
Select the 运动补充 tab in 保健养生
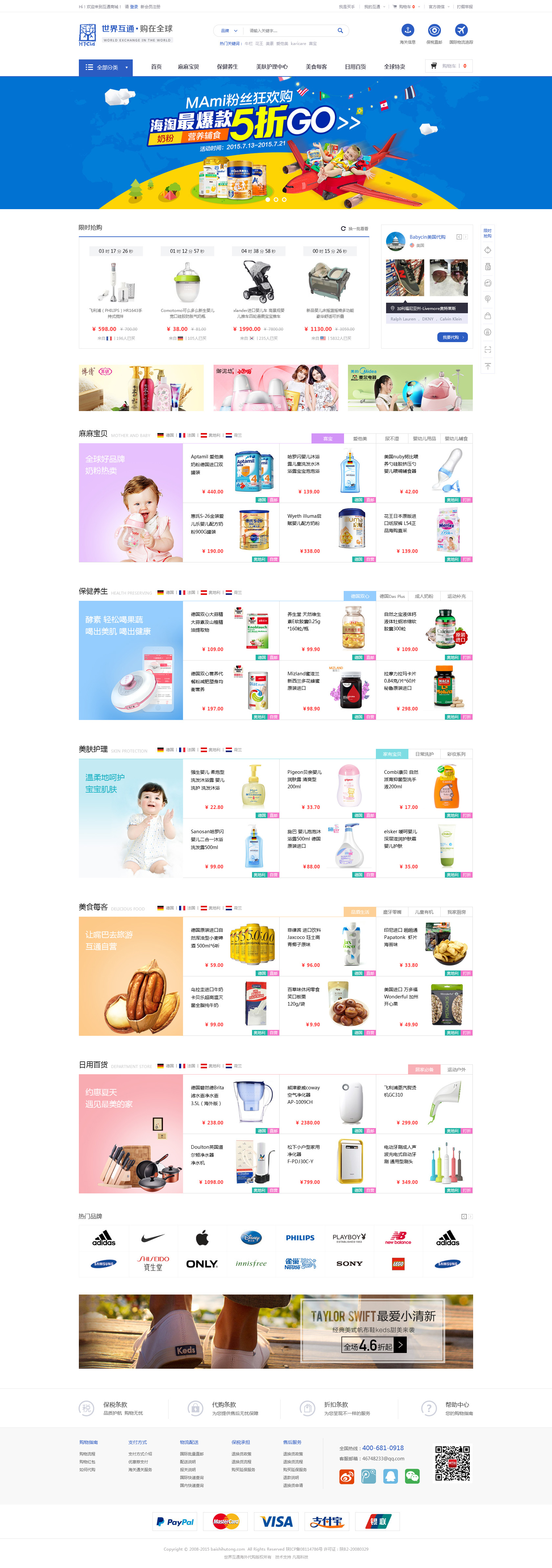click(x=456, y=596)
